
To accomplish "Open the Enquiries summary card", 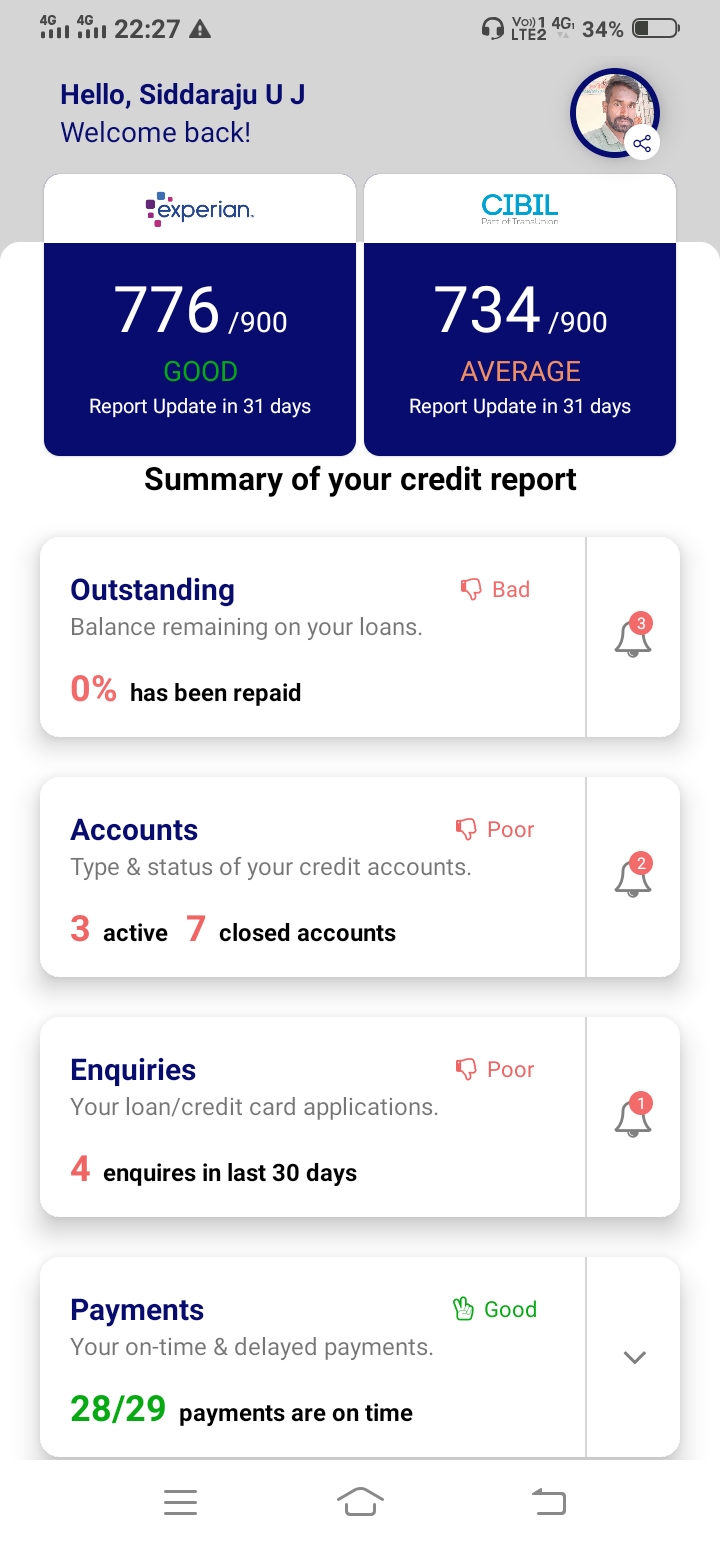I will pos(313,1117).
